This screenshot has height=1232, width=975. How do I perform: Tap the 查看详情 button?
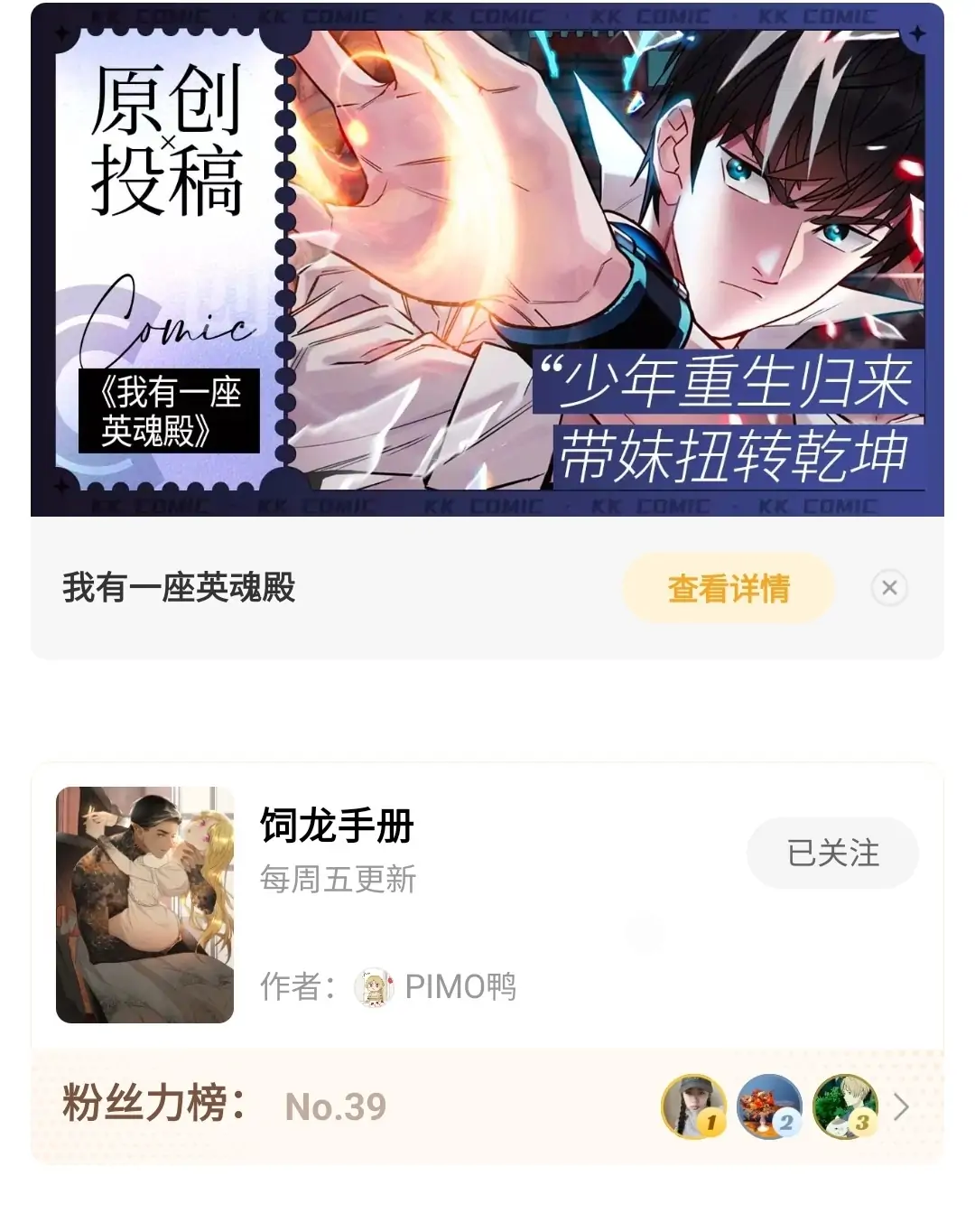(728, 589)
